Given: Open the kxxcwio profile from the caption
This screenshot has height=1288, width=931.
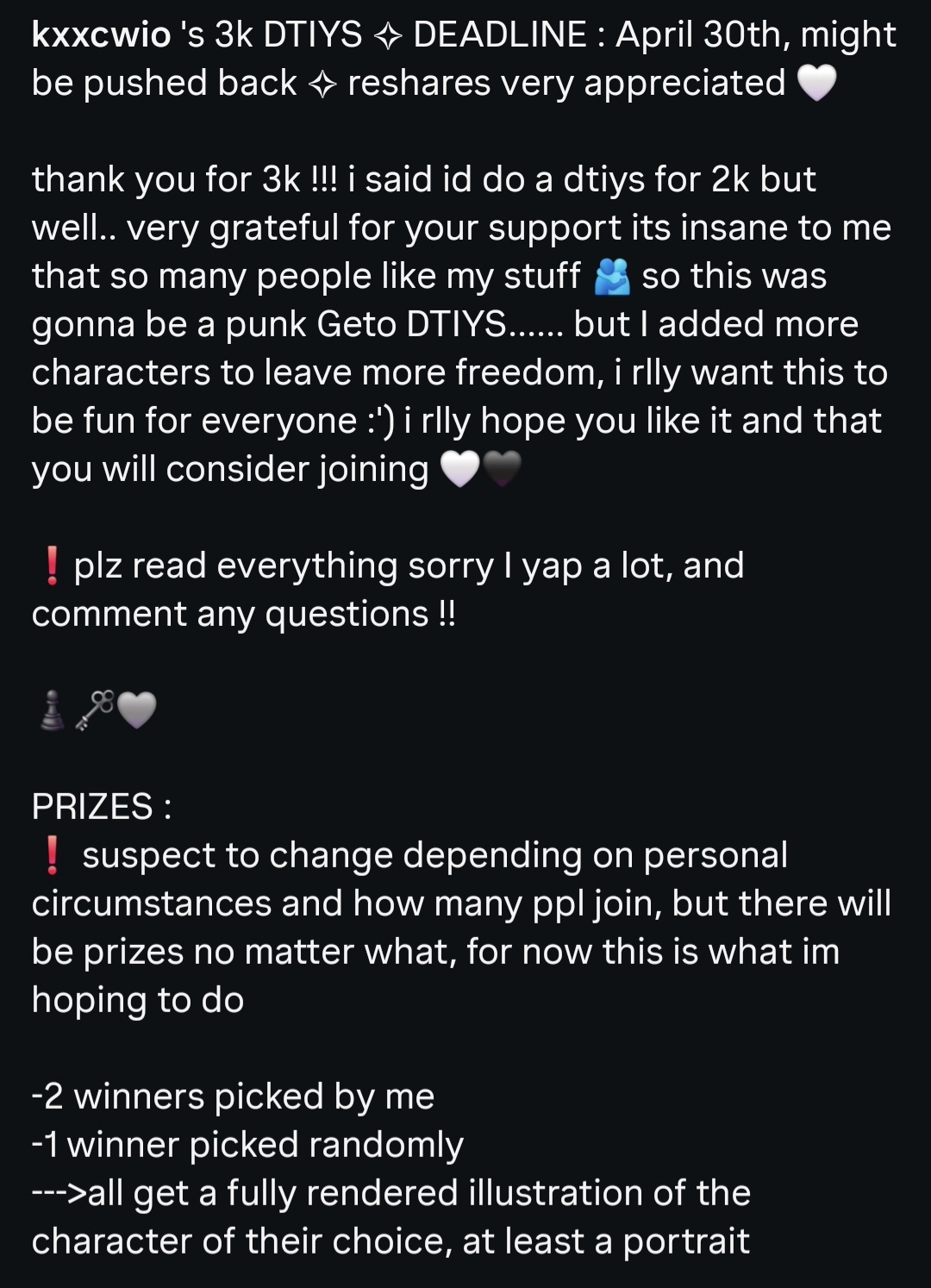Looking at the screenshot, I should pyautogui.click(x=101, y=35).
